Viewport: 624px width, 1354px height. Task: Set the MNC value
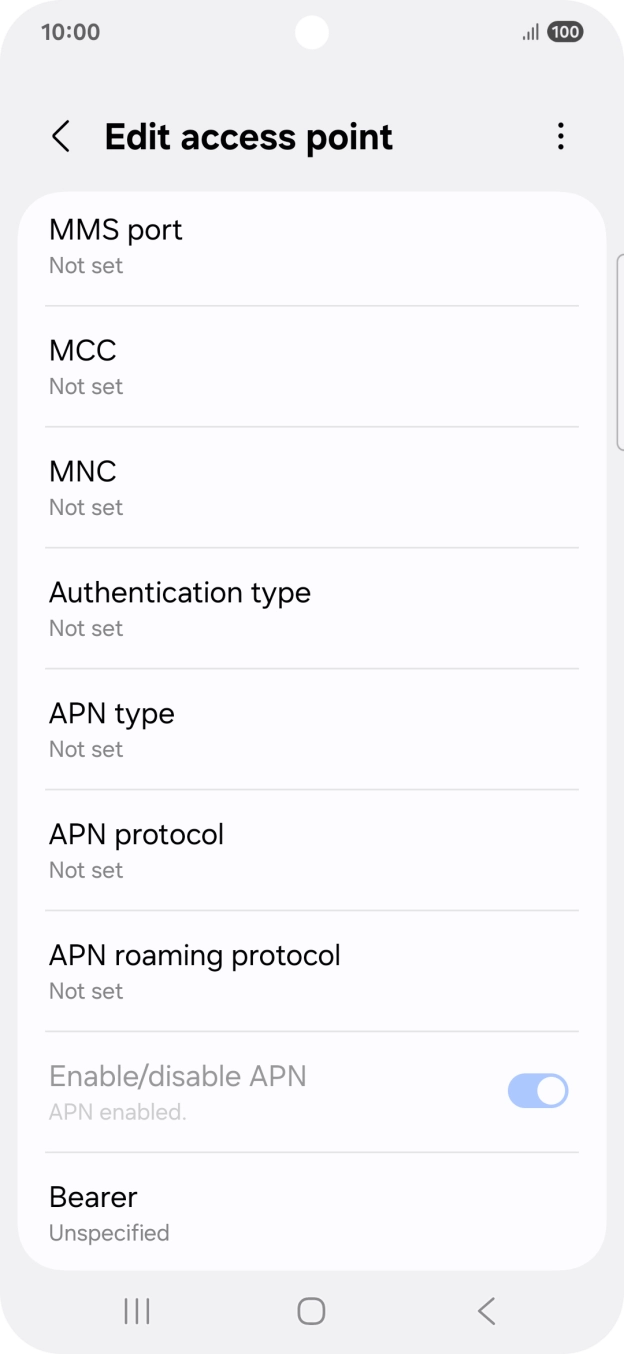click(x=312, y=488)
